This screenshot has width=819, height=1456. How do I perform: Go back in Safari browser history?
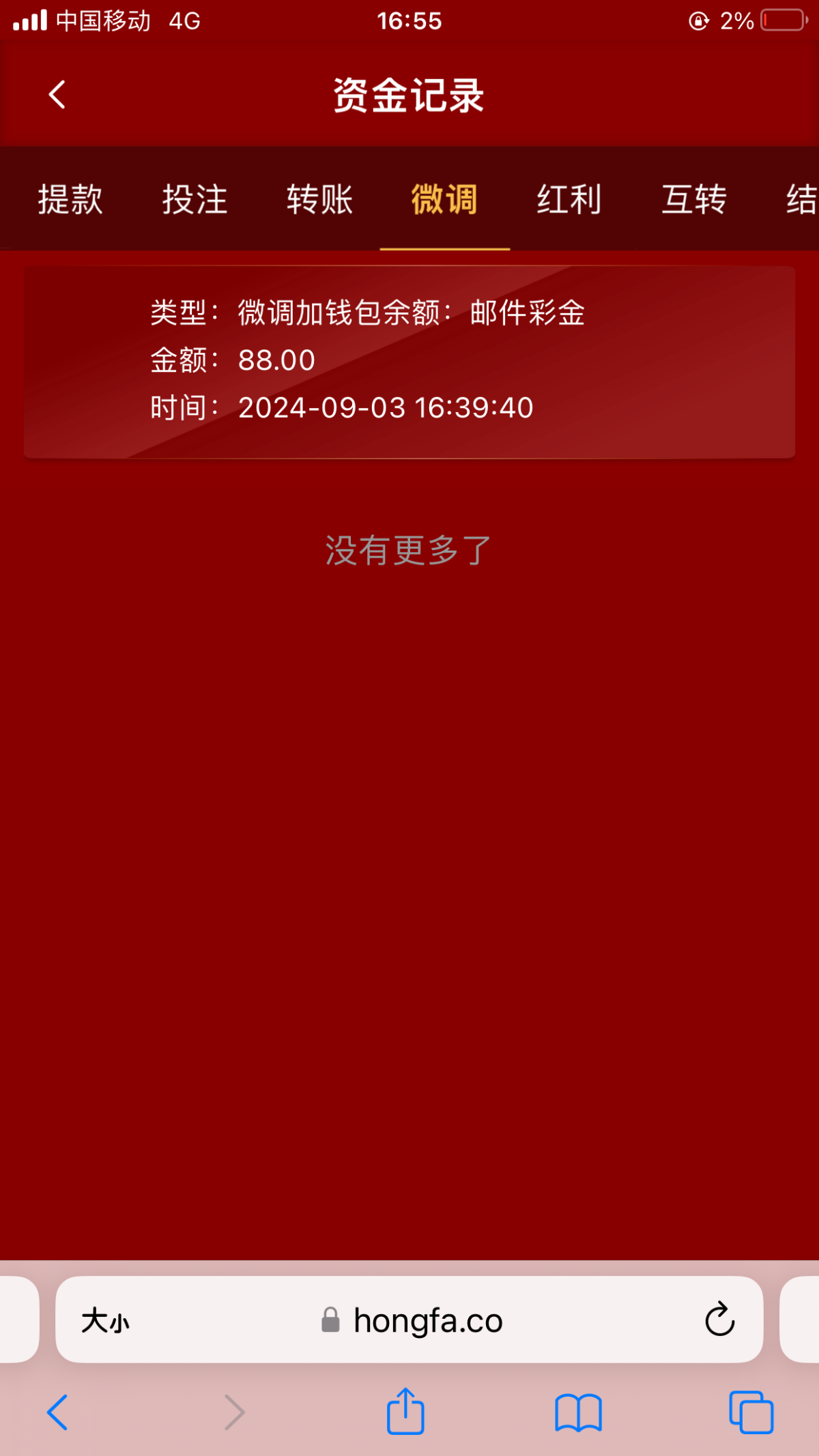[x=57, y=1412]
